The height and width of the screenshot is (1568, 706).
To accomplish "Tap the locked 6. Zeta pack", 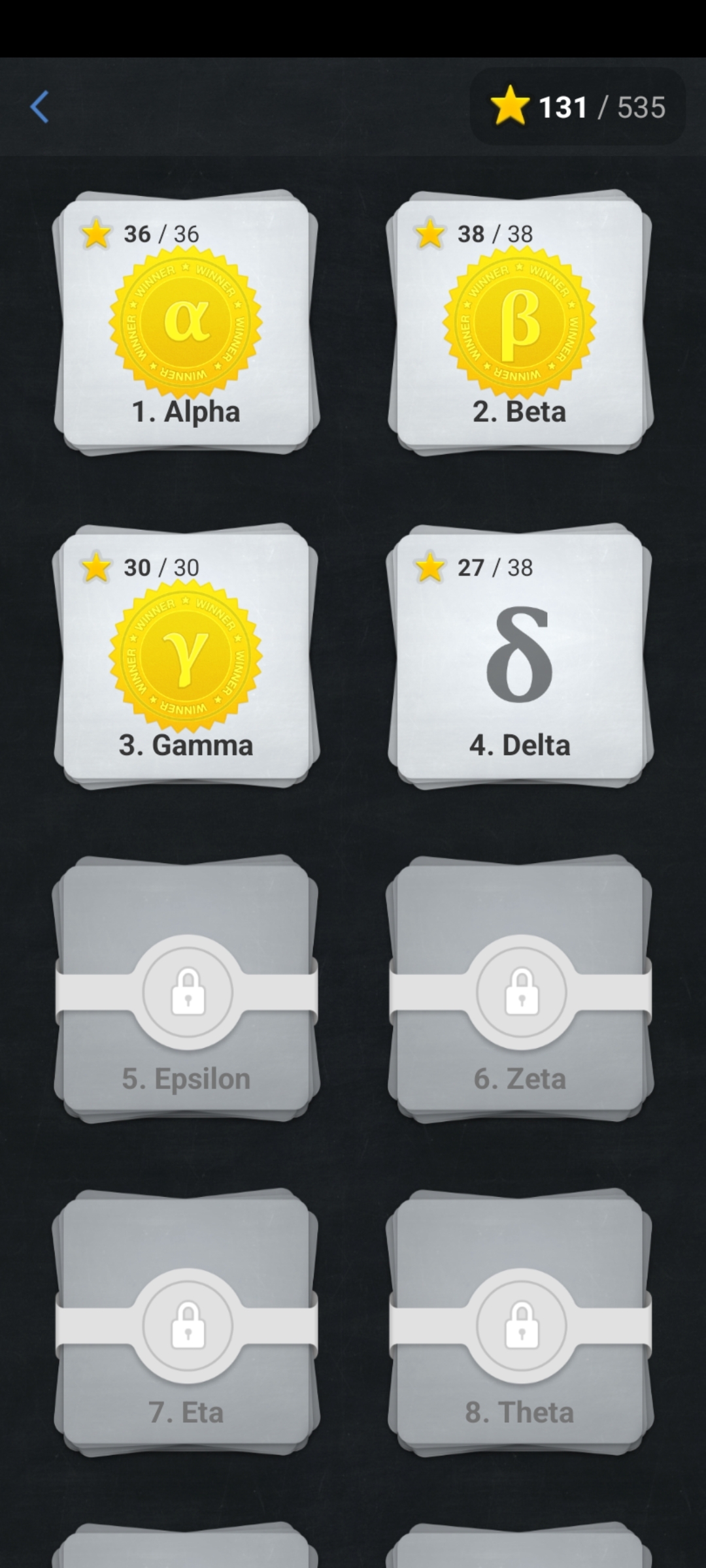I will pos(520,990).
